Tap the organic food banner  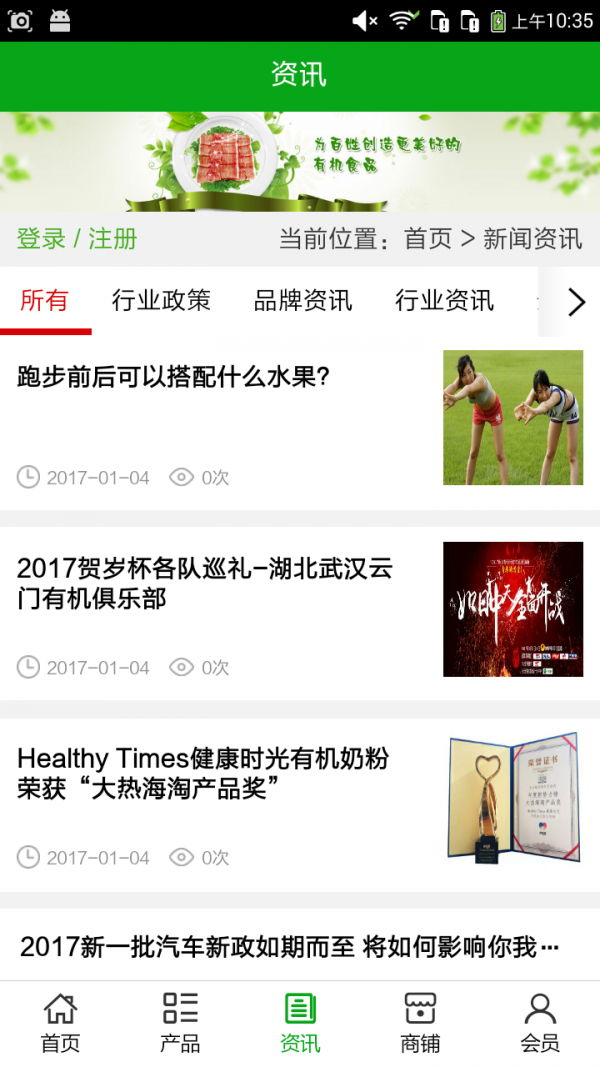point(300,161)
